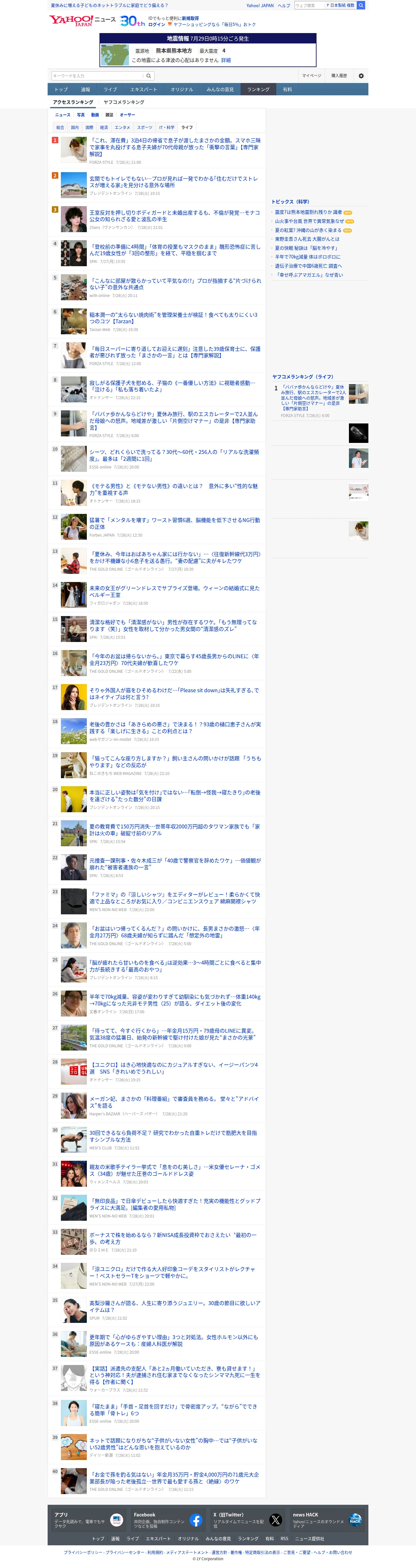View earthquake details via 詳細 link
This screenshot has width=416, height=1568.
click(x=225, y=60)
